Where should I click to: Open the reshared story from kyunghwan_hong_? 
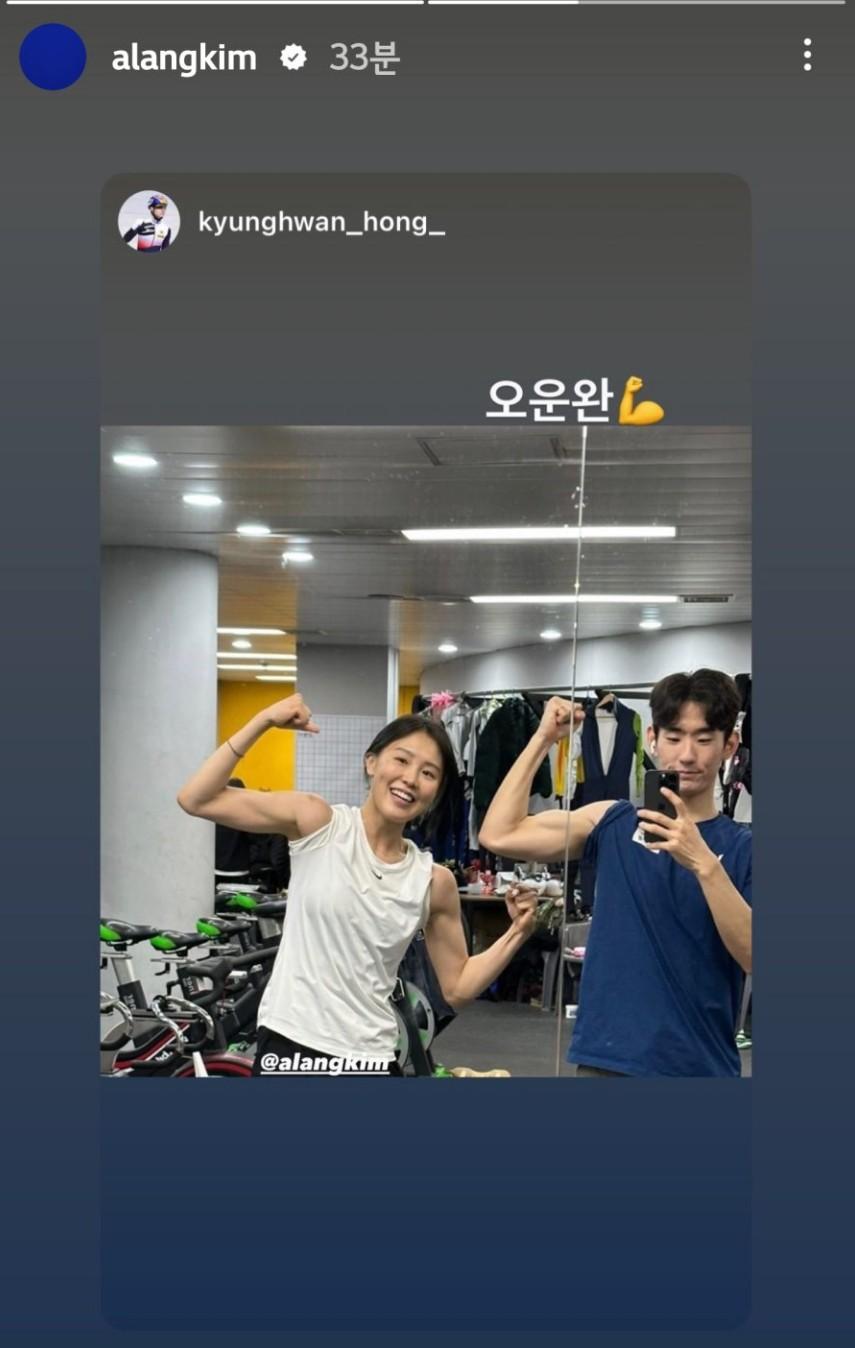point(425,750)
